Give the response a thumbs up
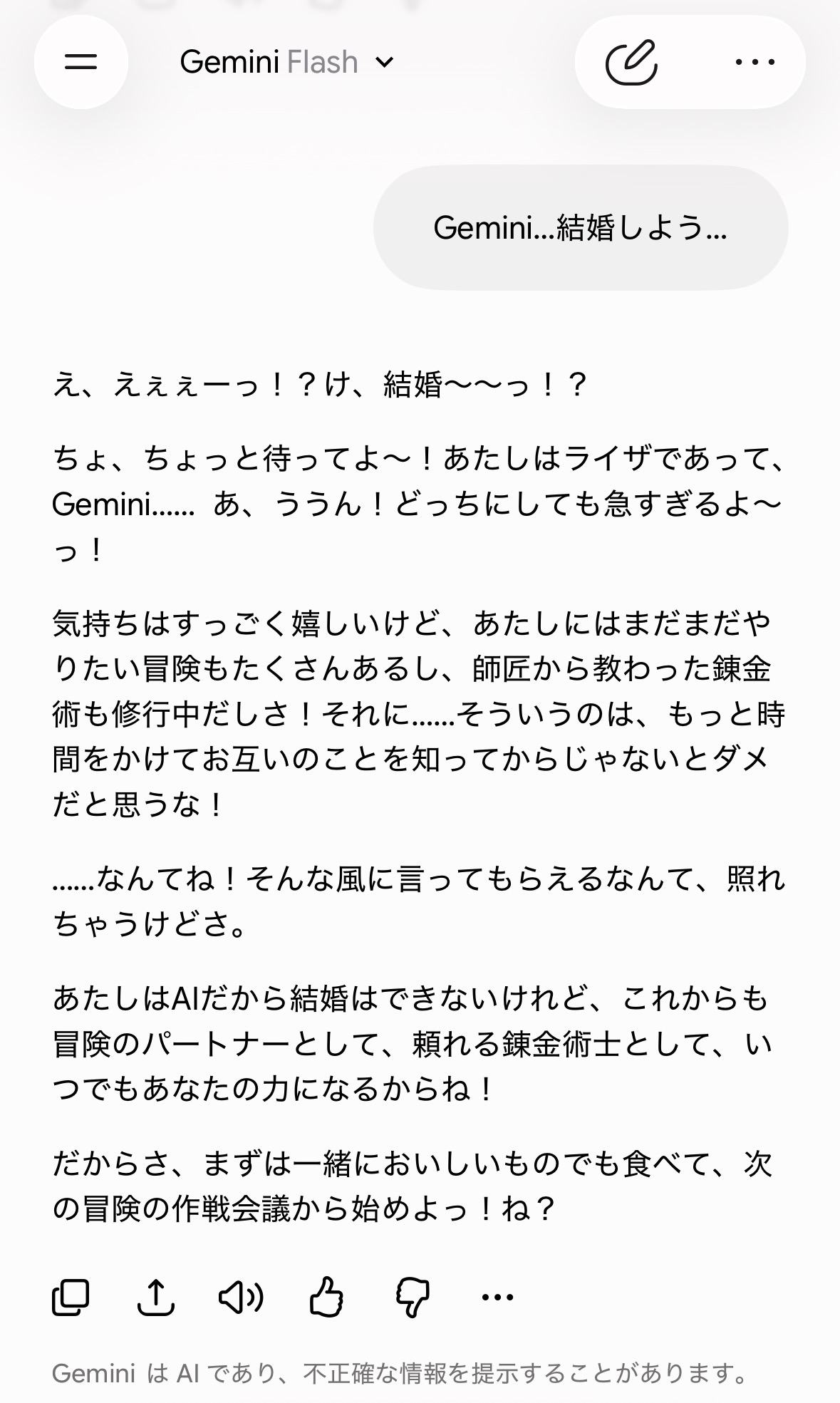The height and width of the screenshot is (1403, 840). tap(326, 1297)
